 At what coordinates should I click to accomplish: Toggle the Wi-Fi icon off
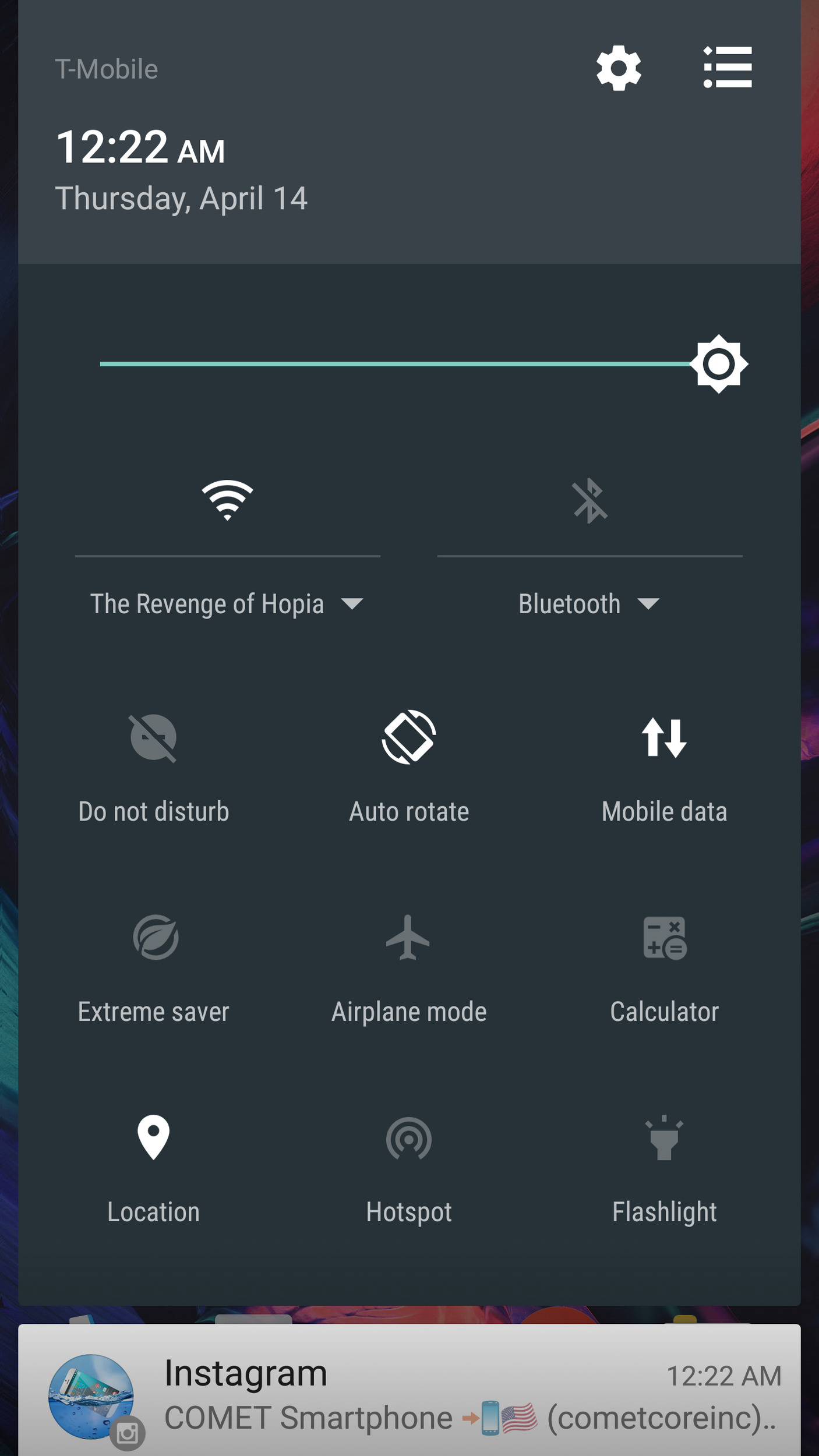(x=227, y=501)
